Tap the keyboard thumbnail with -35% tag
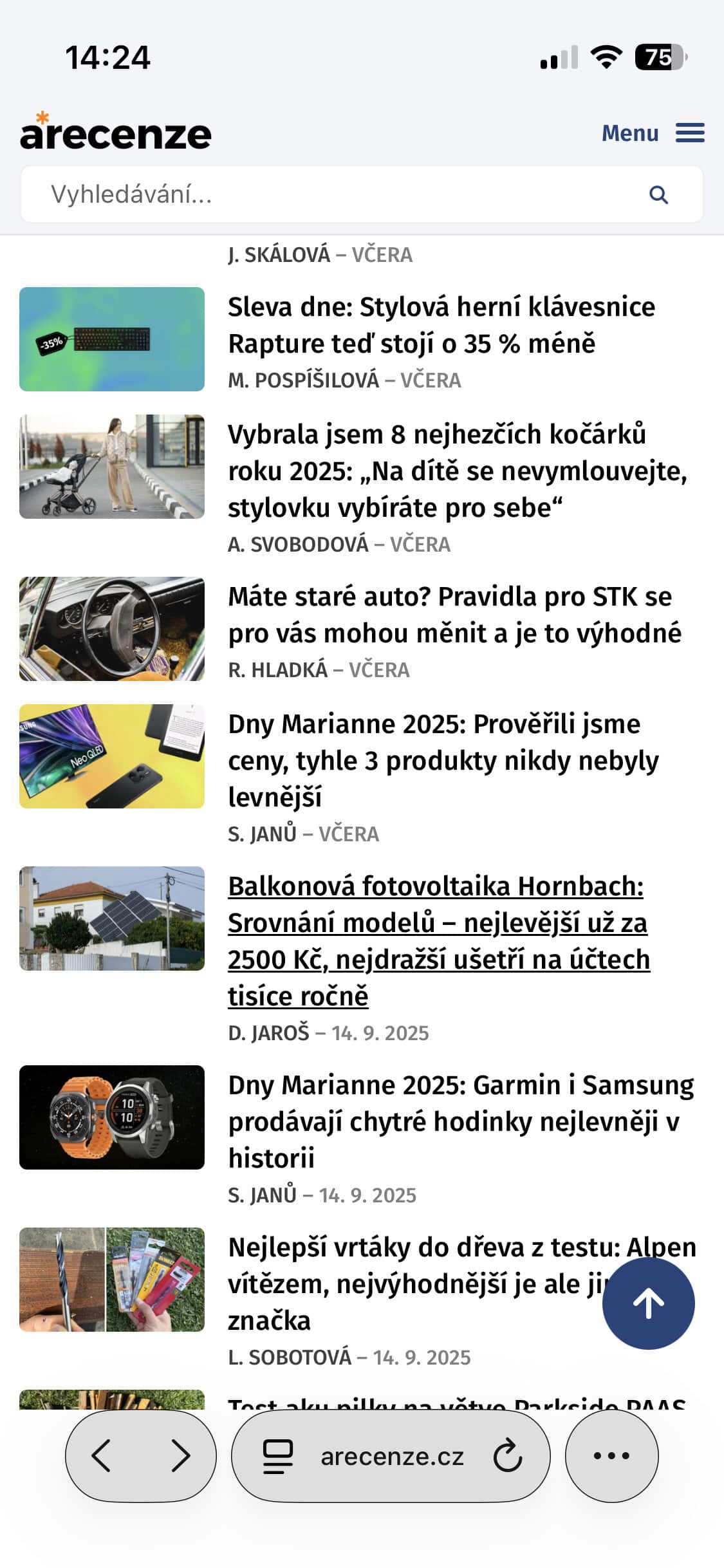 [112, 339]
